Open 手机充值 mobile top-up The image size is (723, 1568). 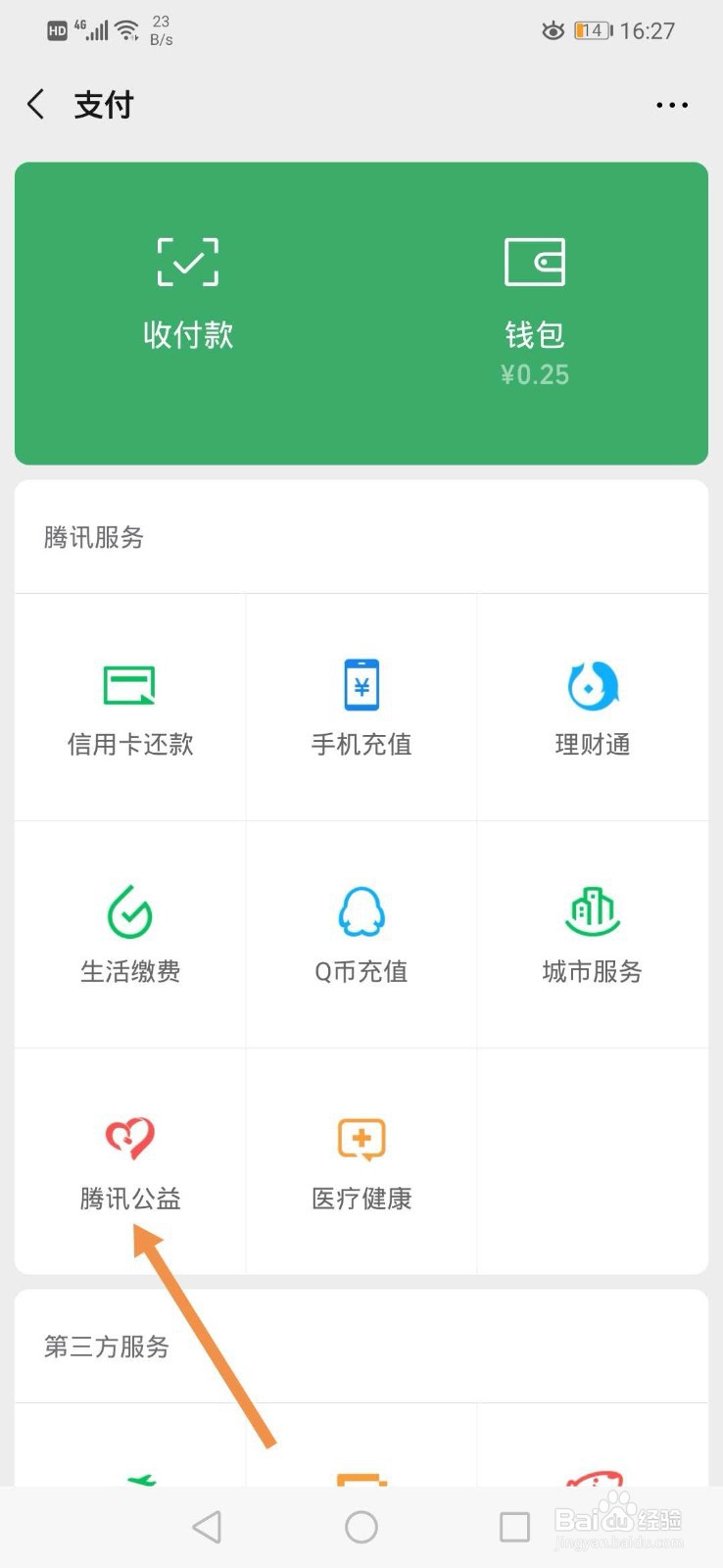click(x=361, y=709)
